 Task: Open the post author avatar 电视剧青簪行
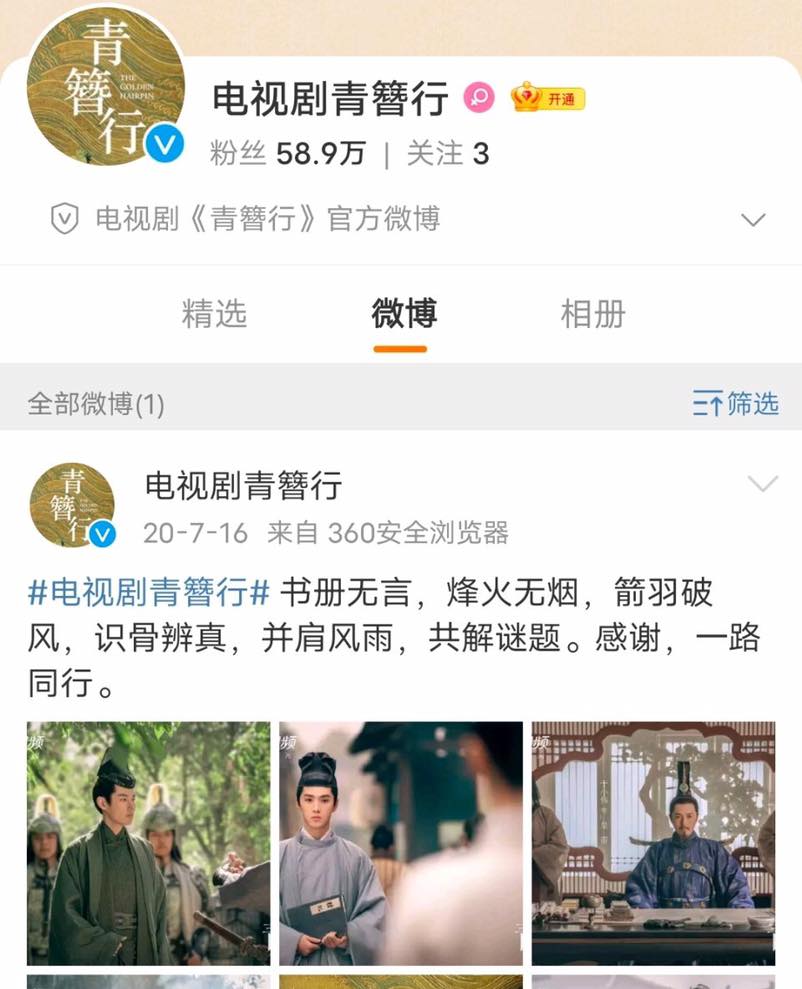point(72,505)
